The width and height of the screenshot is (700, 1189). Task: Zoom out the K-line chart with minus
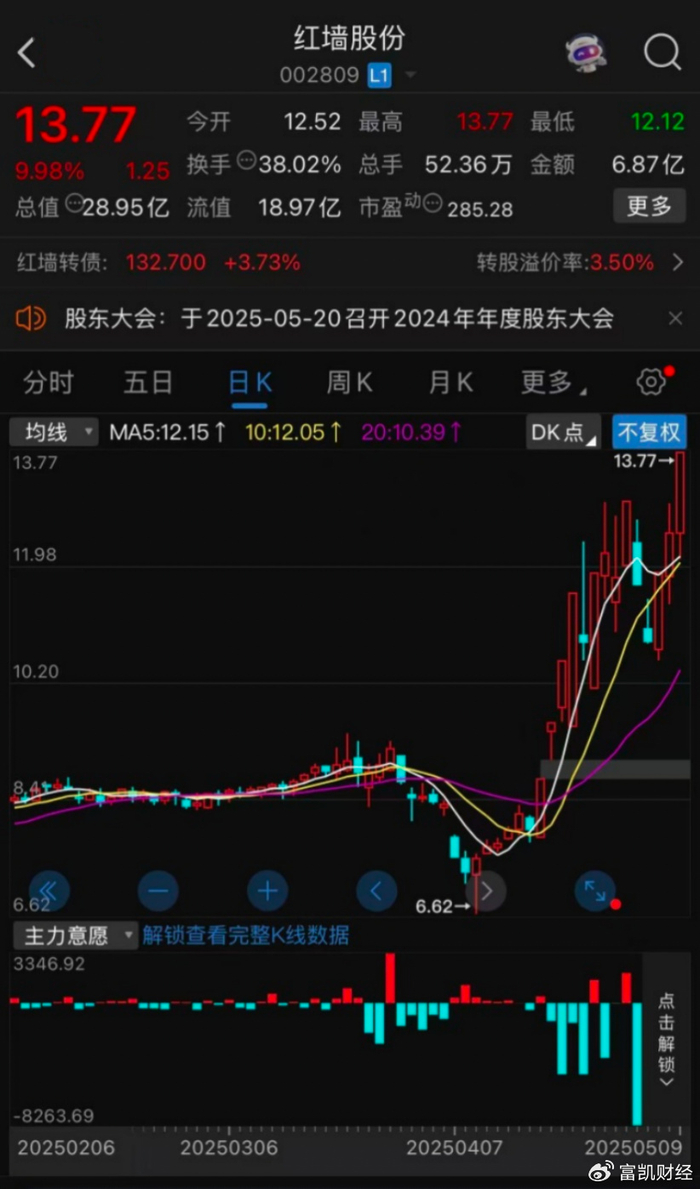[x=158, y=889]
